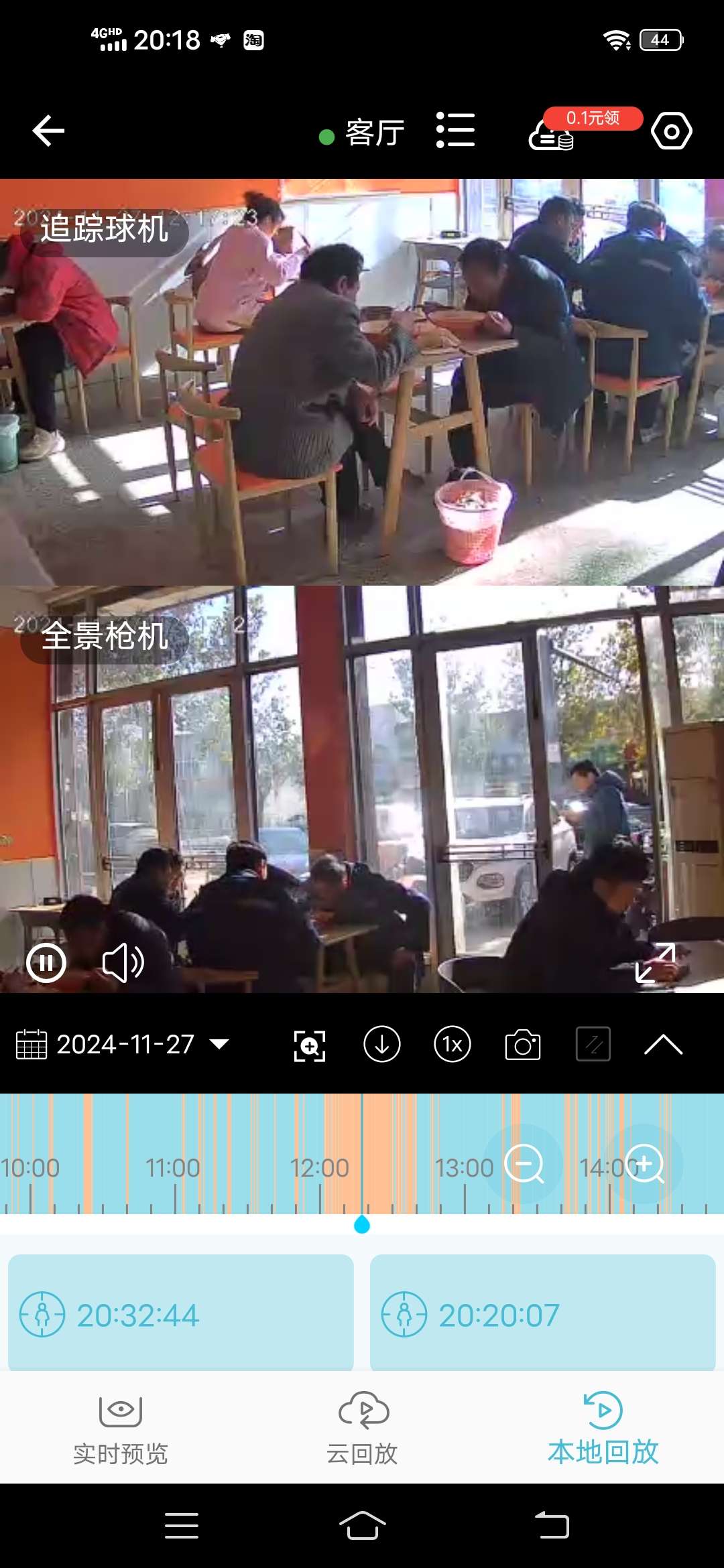Download the recorded video clip
The image size is (724, 1568).
point(382,1044)
